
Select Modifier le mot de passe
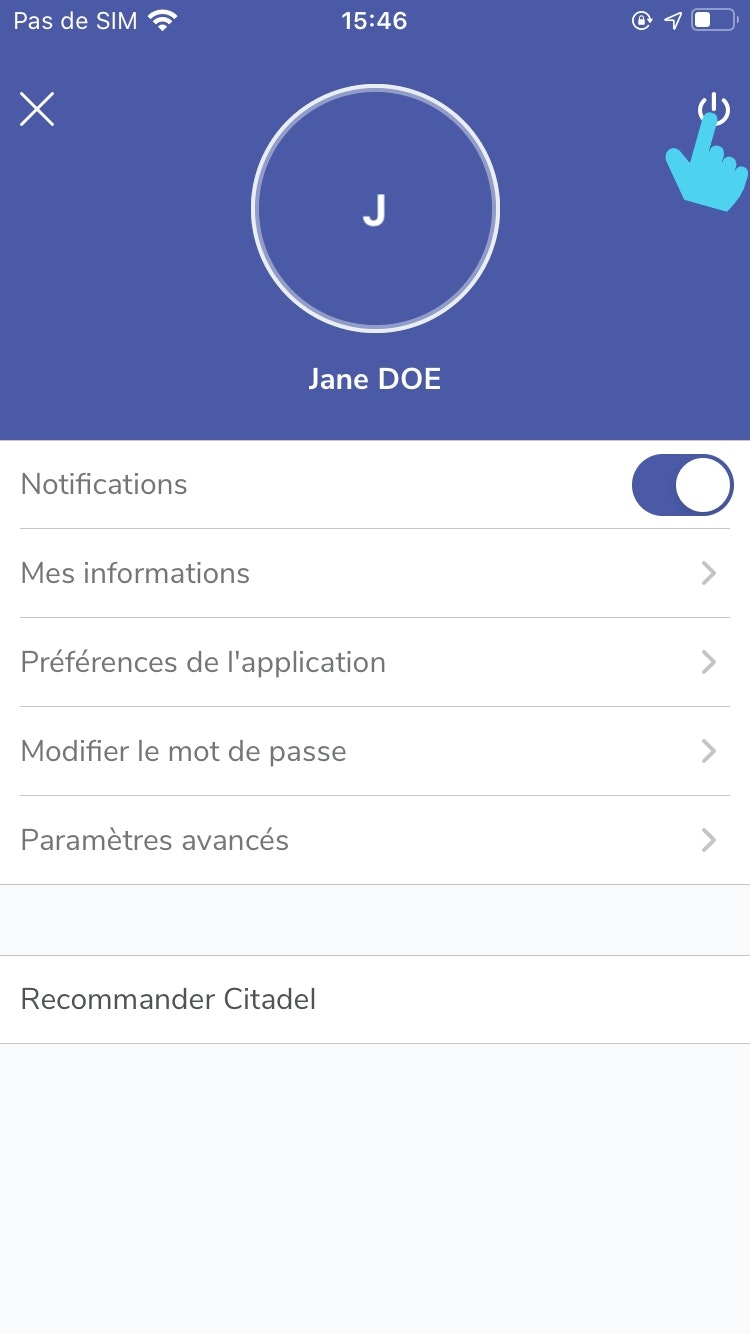coord(375,751)
